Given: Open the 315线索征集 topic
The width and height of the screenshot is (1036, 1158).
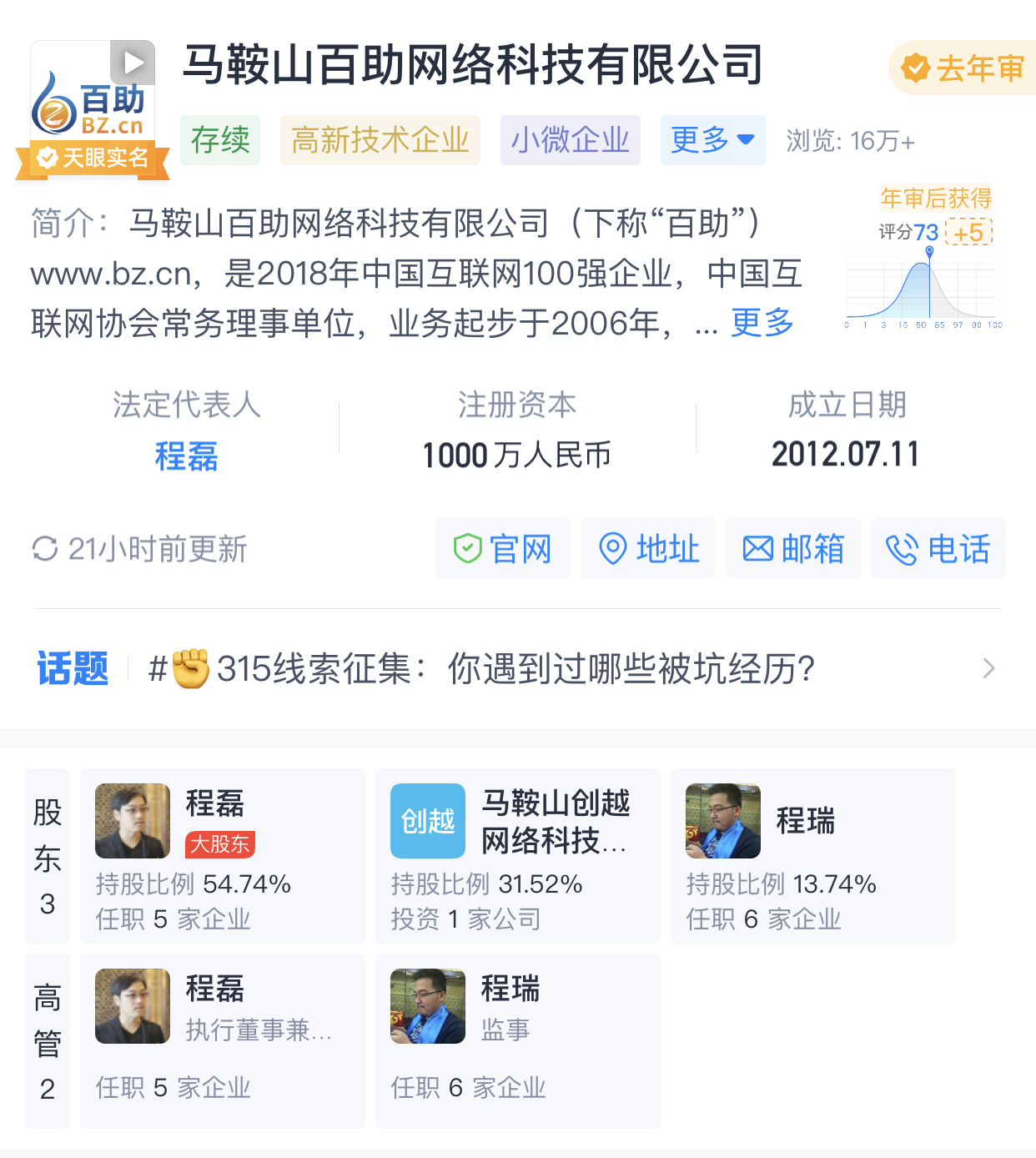Looking at the screenshot, I should 517,669.
